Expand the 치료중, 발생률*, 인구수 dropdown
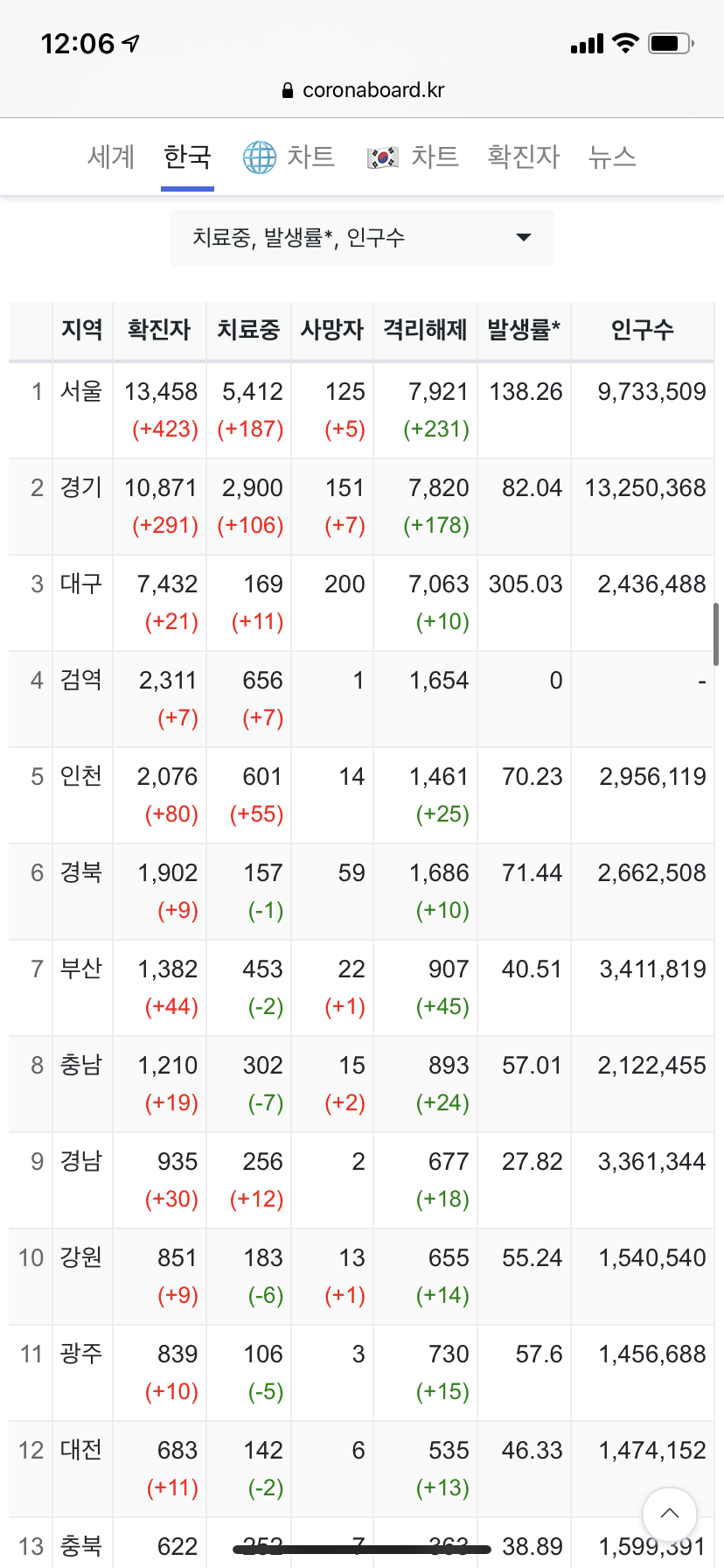This screenshot has height=1568, width=724. (362, 237)
